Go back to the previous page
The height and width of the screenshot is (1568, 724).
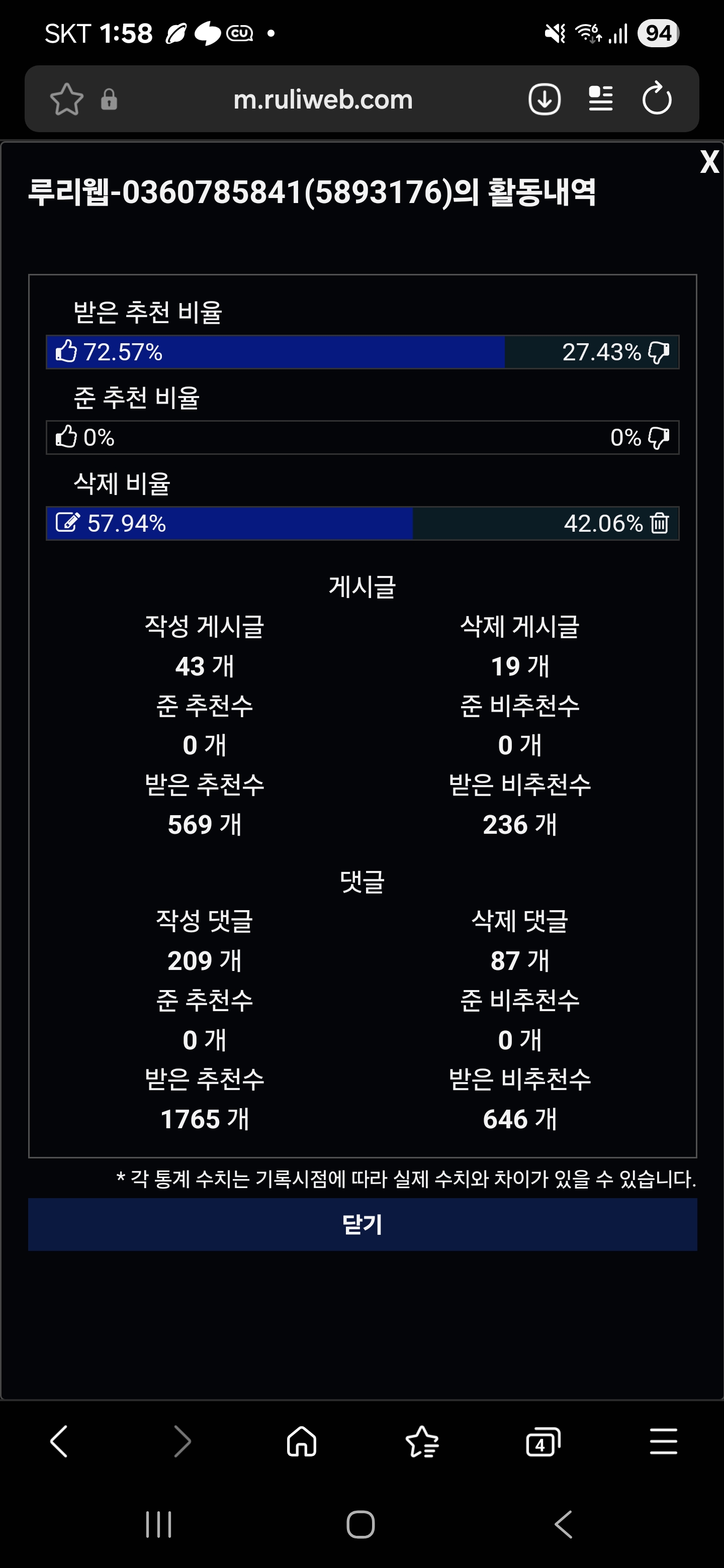[x=59, y=1441]
